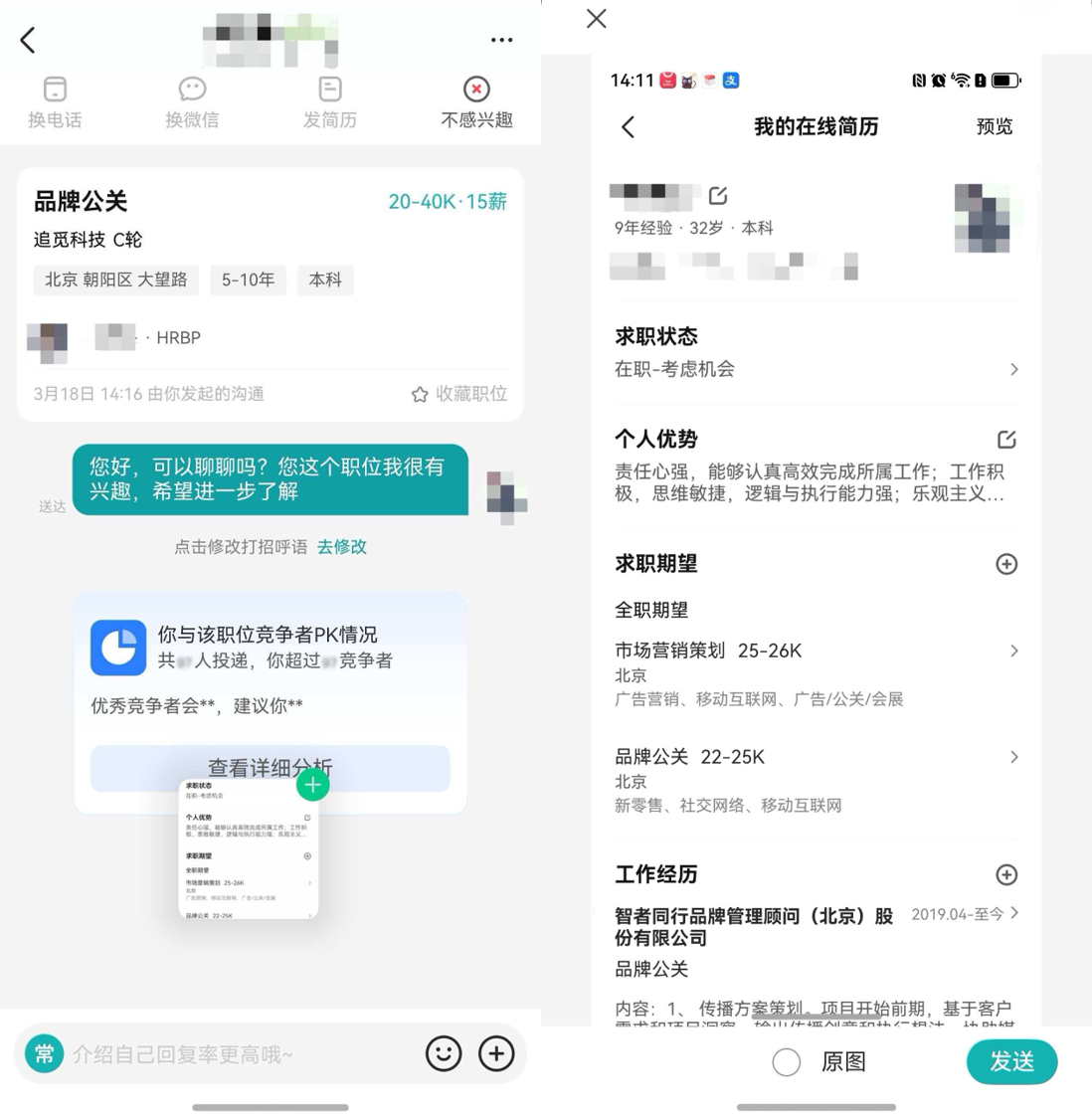
Task: Tap 换电话 to exchange phone numbers
Action: (x=55, y=102)
